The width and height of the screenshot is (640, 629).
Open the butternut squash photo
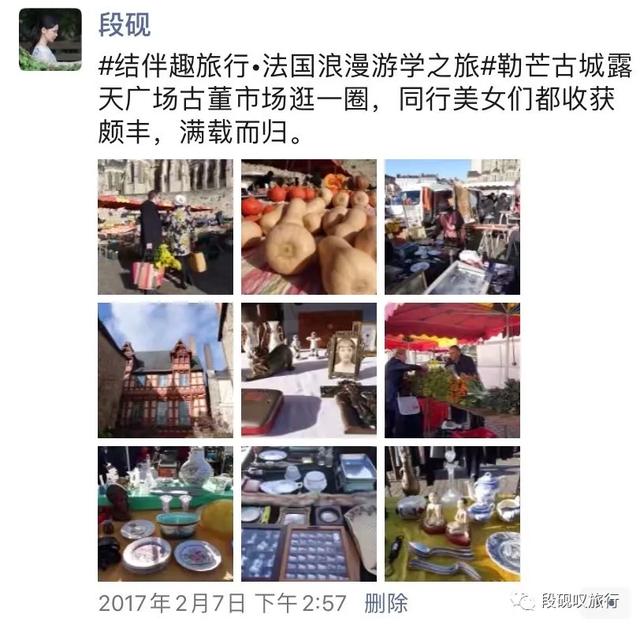[x=309, y=226]
